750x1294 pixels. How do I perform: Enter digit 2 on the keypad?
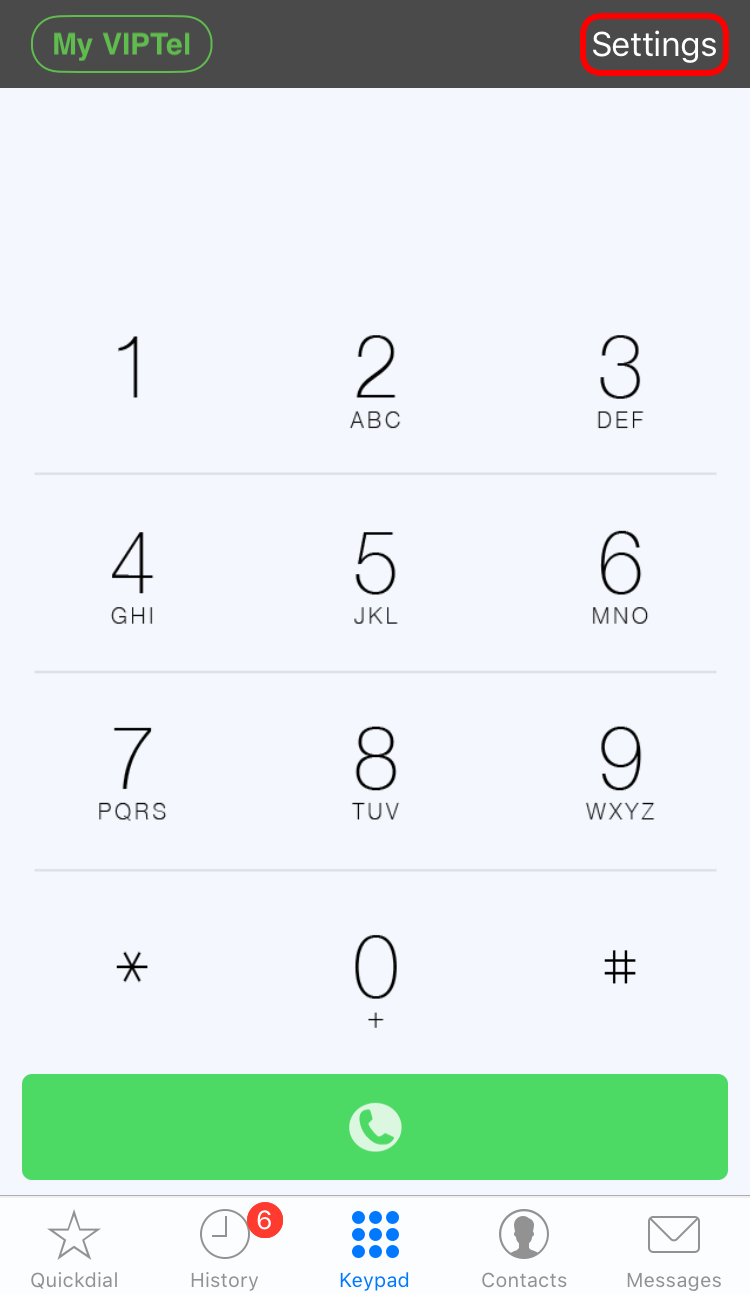(x=375, y=380)
